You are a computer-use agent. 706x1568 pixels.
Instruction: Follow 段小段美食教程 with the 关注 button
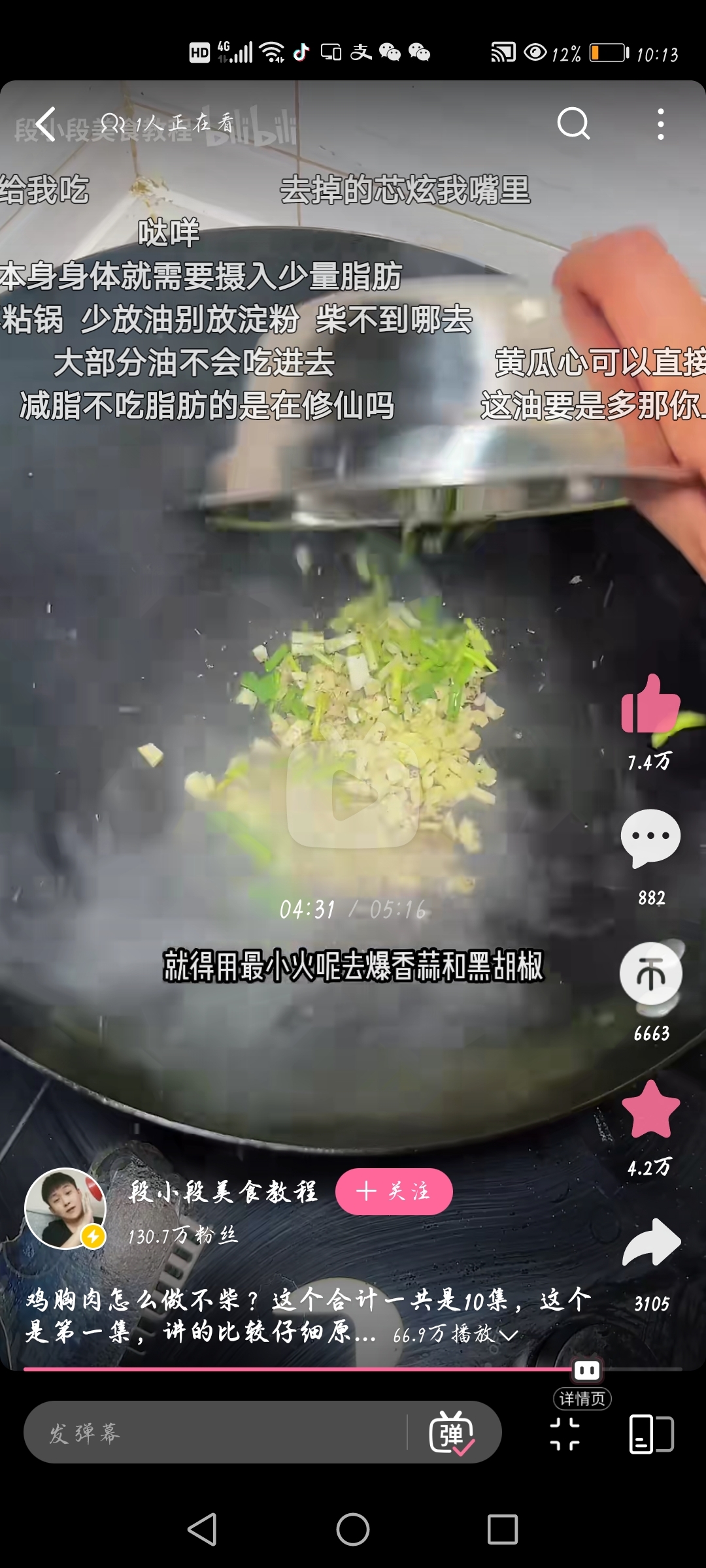click(x=394, y=1192)
